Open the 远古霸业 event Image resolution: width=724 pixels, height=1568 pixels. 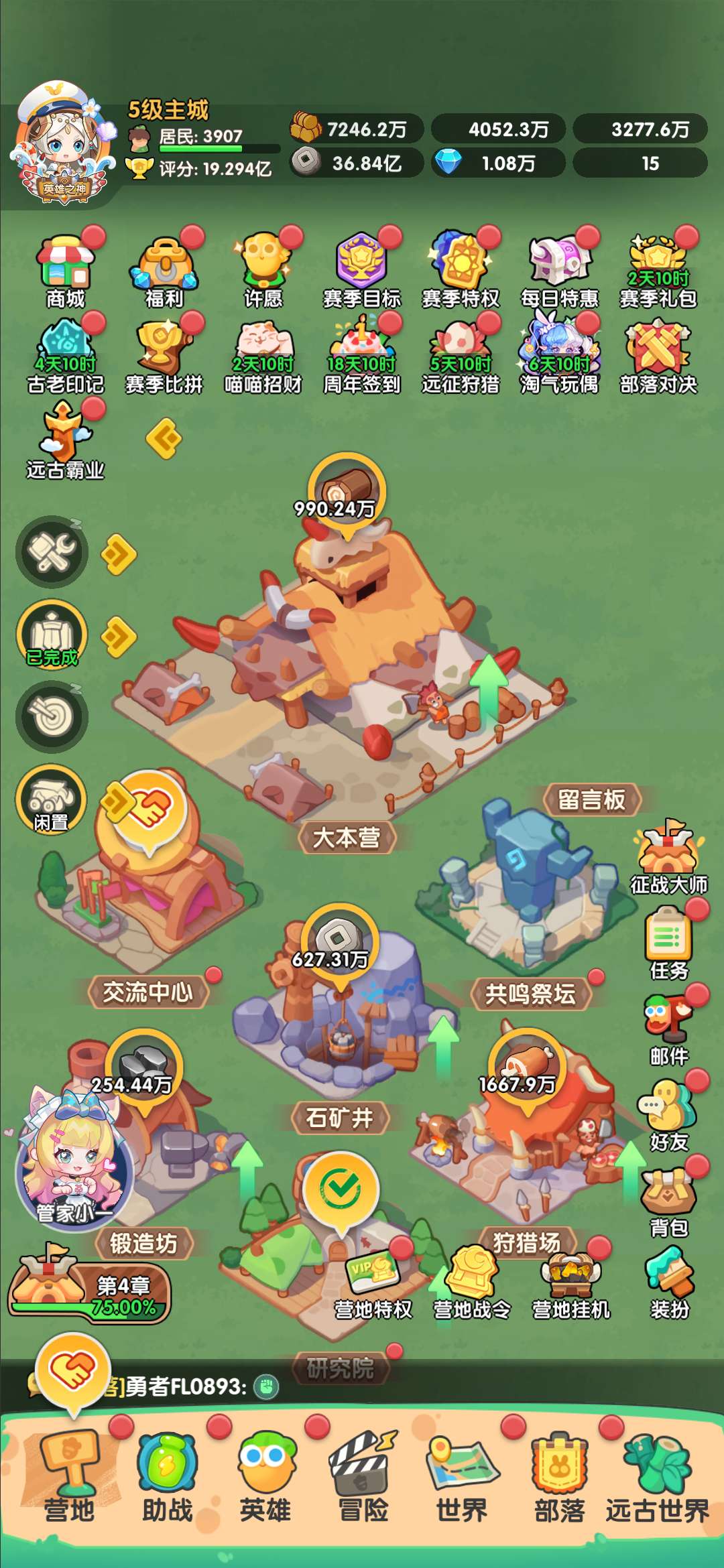tap(65, 438)
